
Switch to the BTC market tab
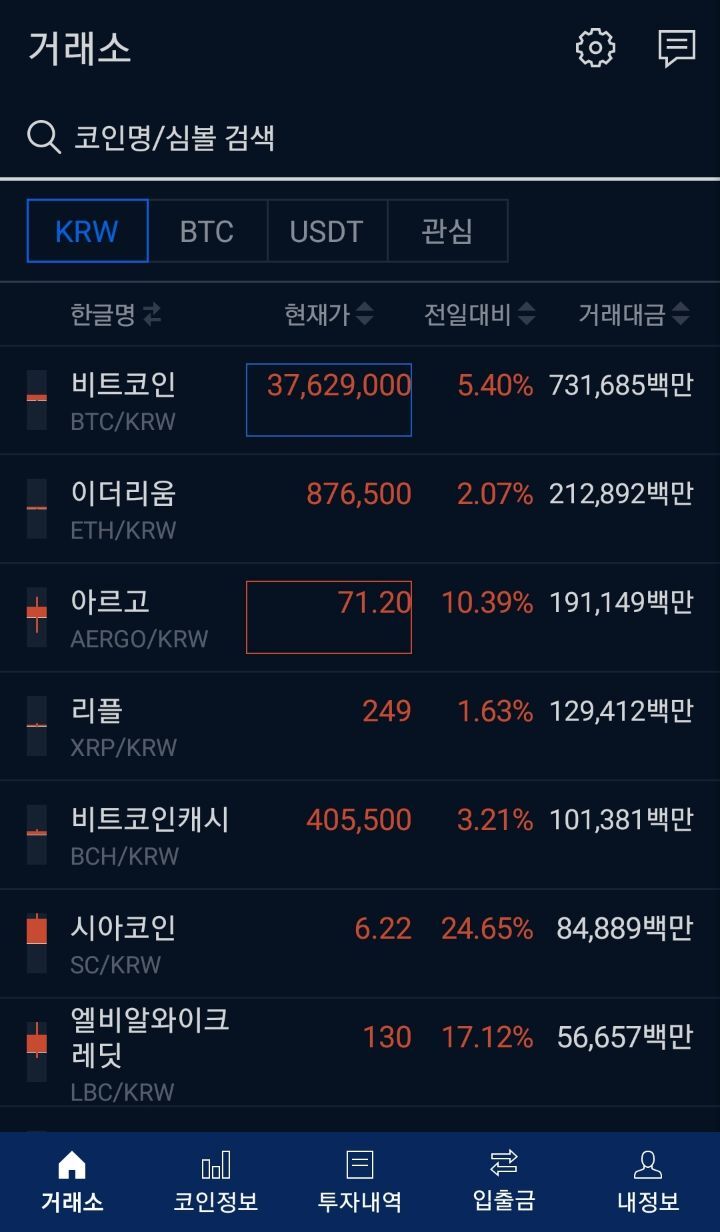(x=207, y=231)
